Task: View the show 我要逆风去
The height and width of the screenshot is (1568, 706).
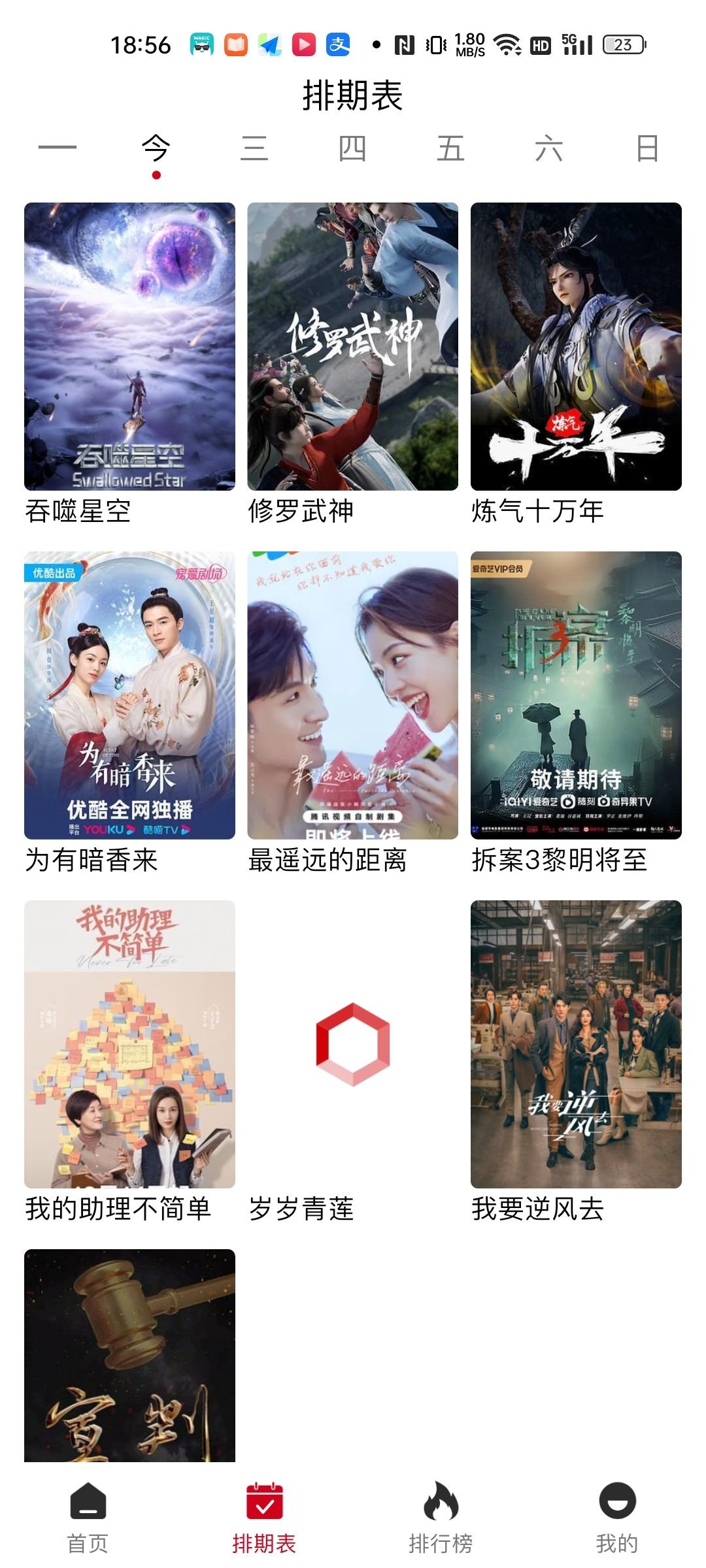Action: [576, 1044]
